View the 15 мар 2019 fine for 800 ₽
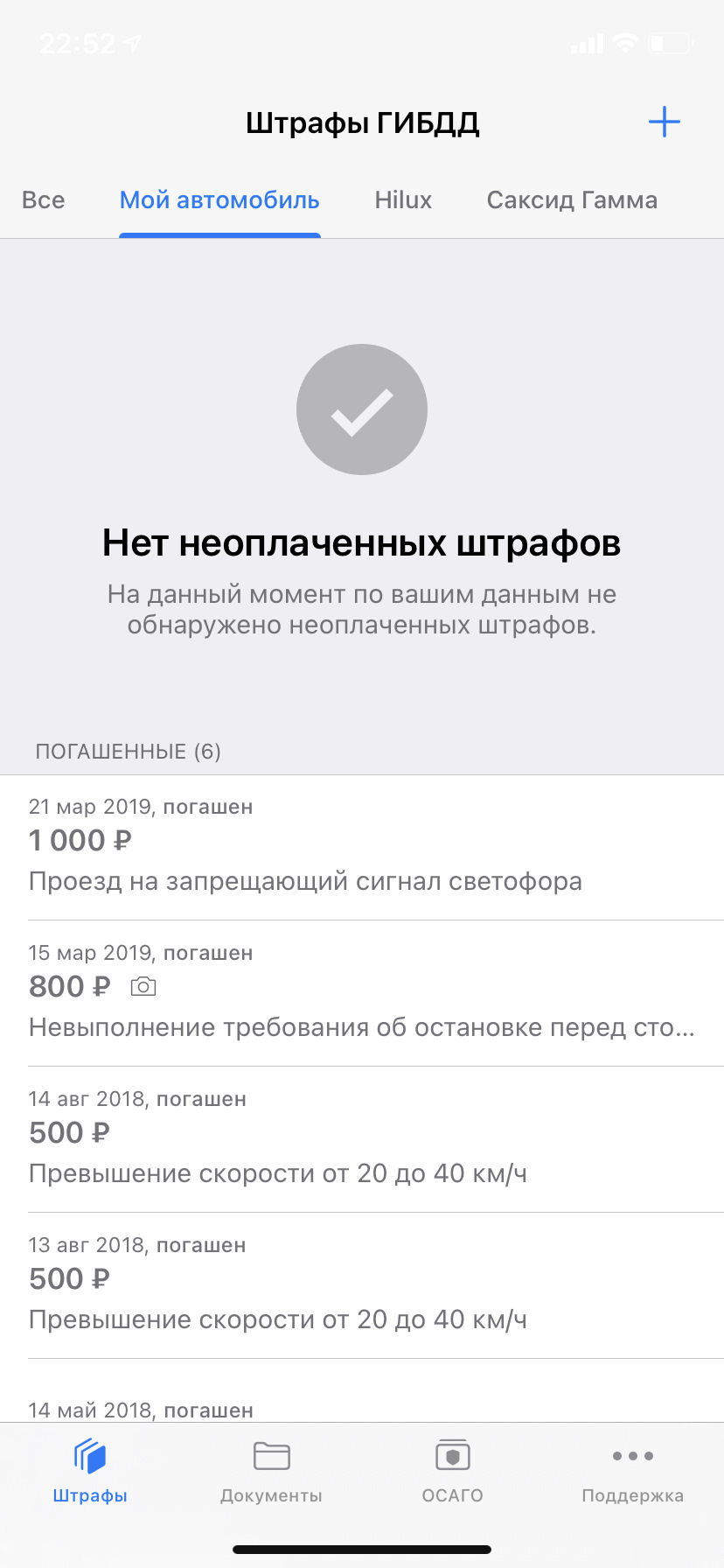The height and width of the screenshot is (1568, 724). 362,991
